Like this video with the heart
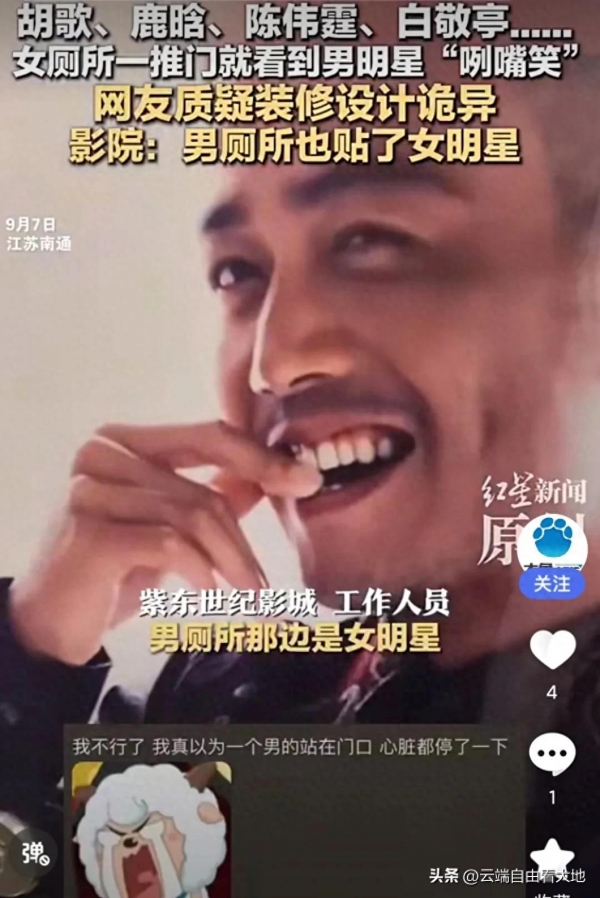 tap(552, 651)
